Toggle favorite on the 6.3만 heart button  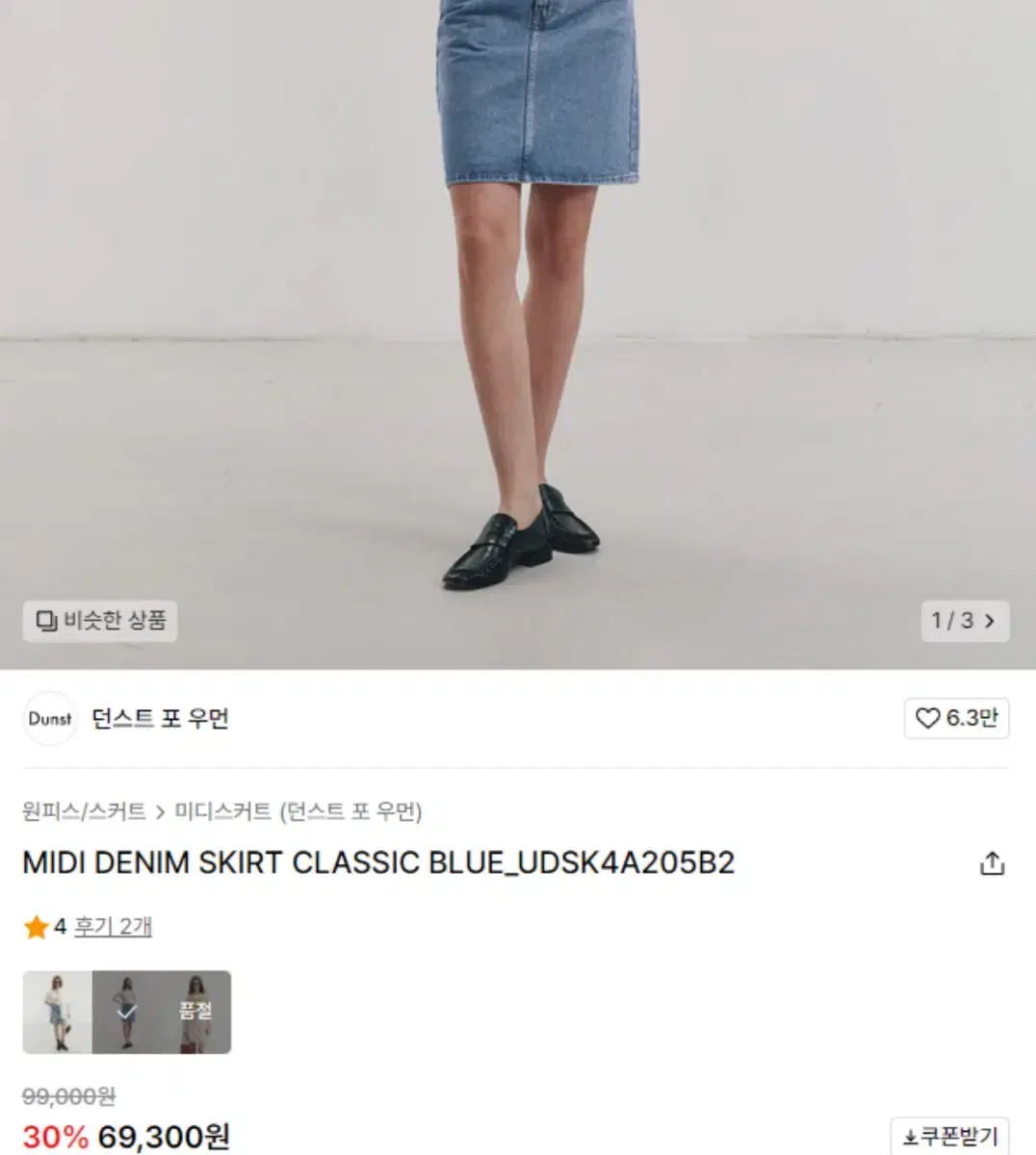(x=956, y=718)
